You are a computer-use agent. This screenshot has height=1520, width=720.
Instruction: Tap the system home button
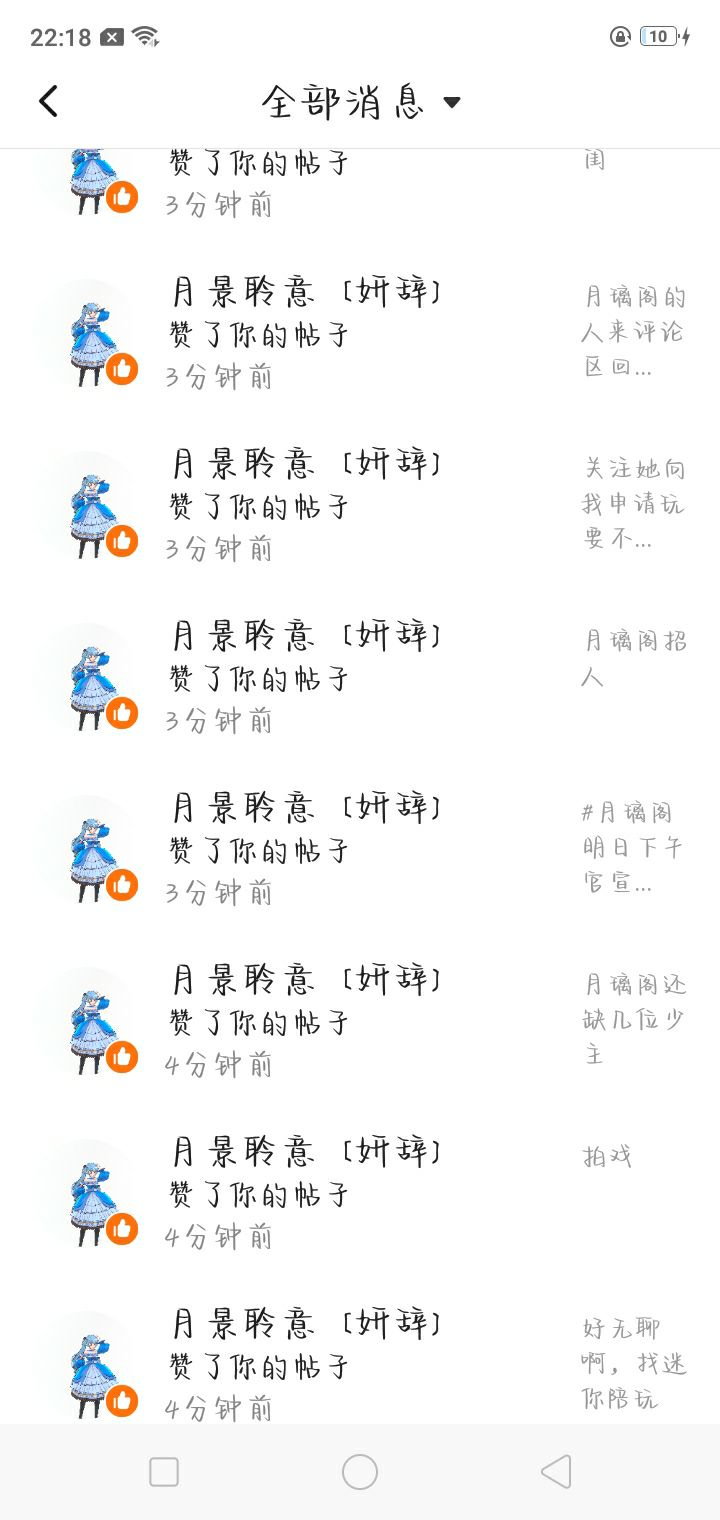[x=360, y=1472]
